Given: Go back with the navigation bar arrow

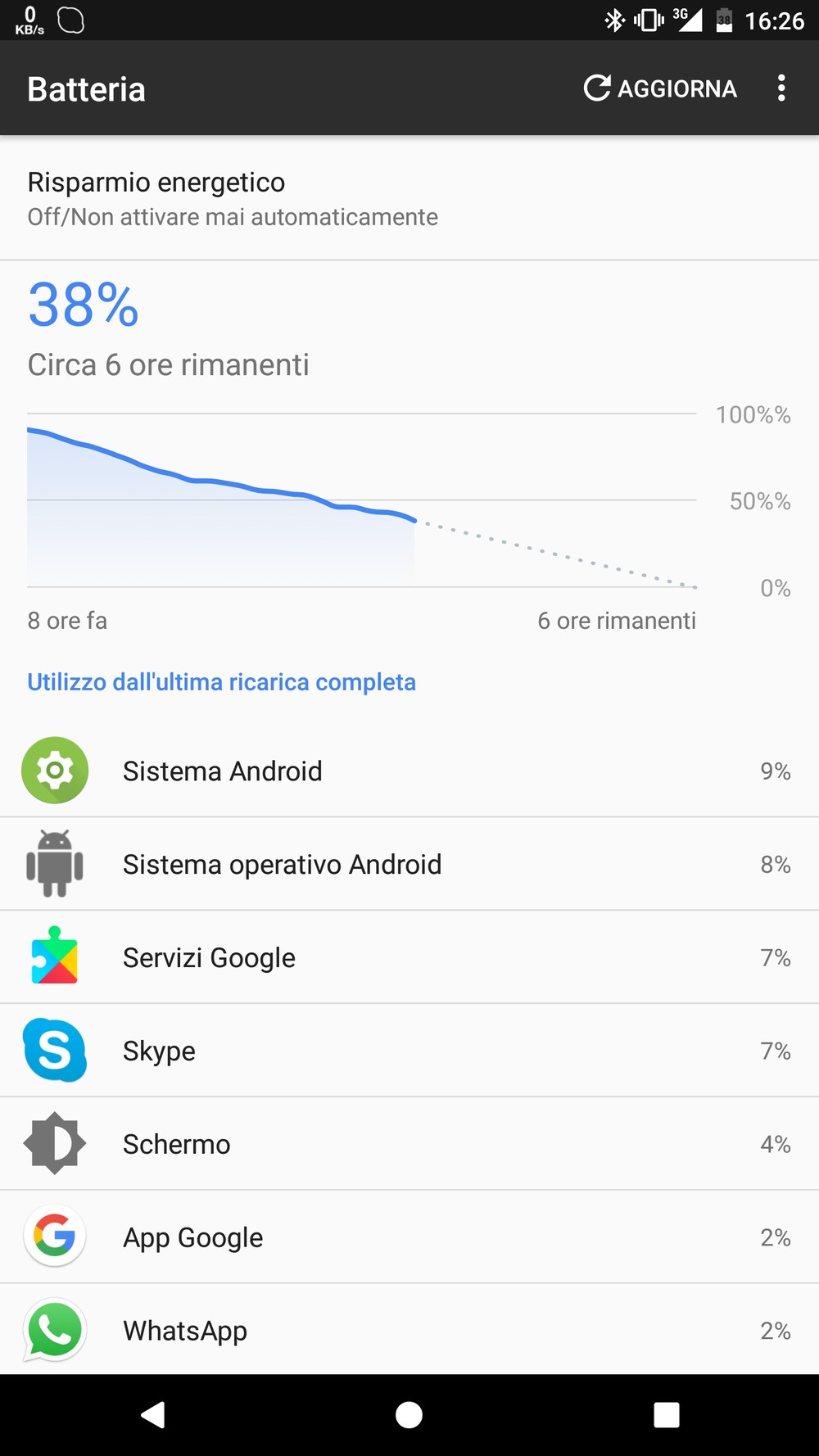Looking at the screenshot, I should (153, 1414).
